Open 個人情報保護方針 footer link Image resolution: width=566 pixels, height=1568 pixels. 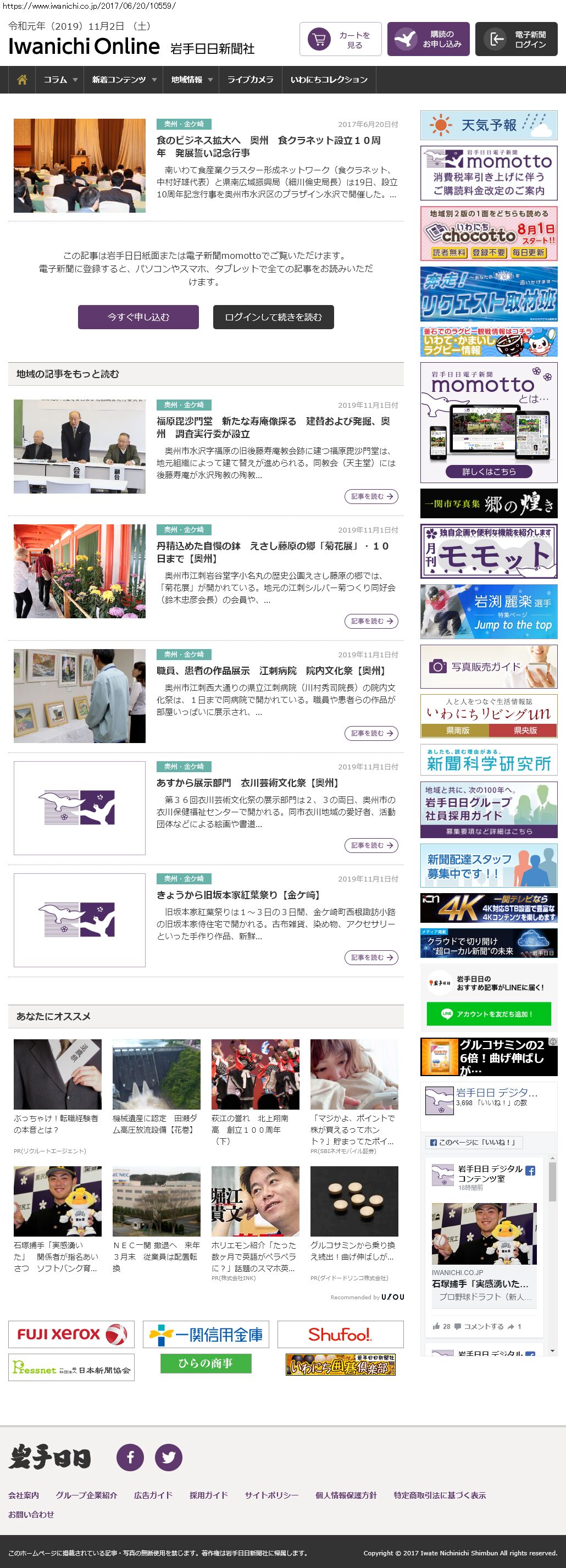point(346,1495)
